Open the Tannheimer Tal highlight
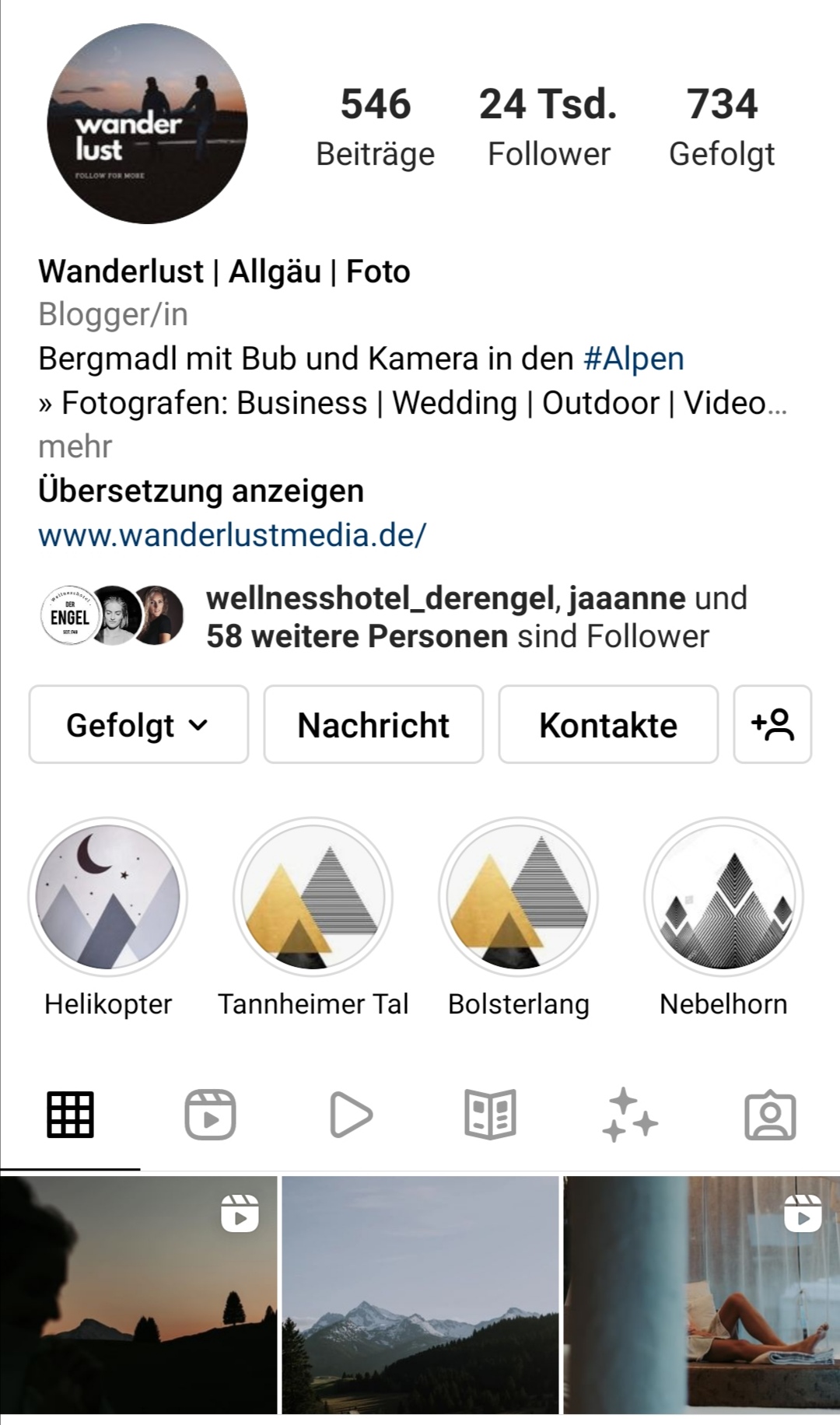The width and height of the screenshot is (840, 1425). click(313, 897)
